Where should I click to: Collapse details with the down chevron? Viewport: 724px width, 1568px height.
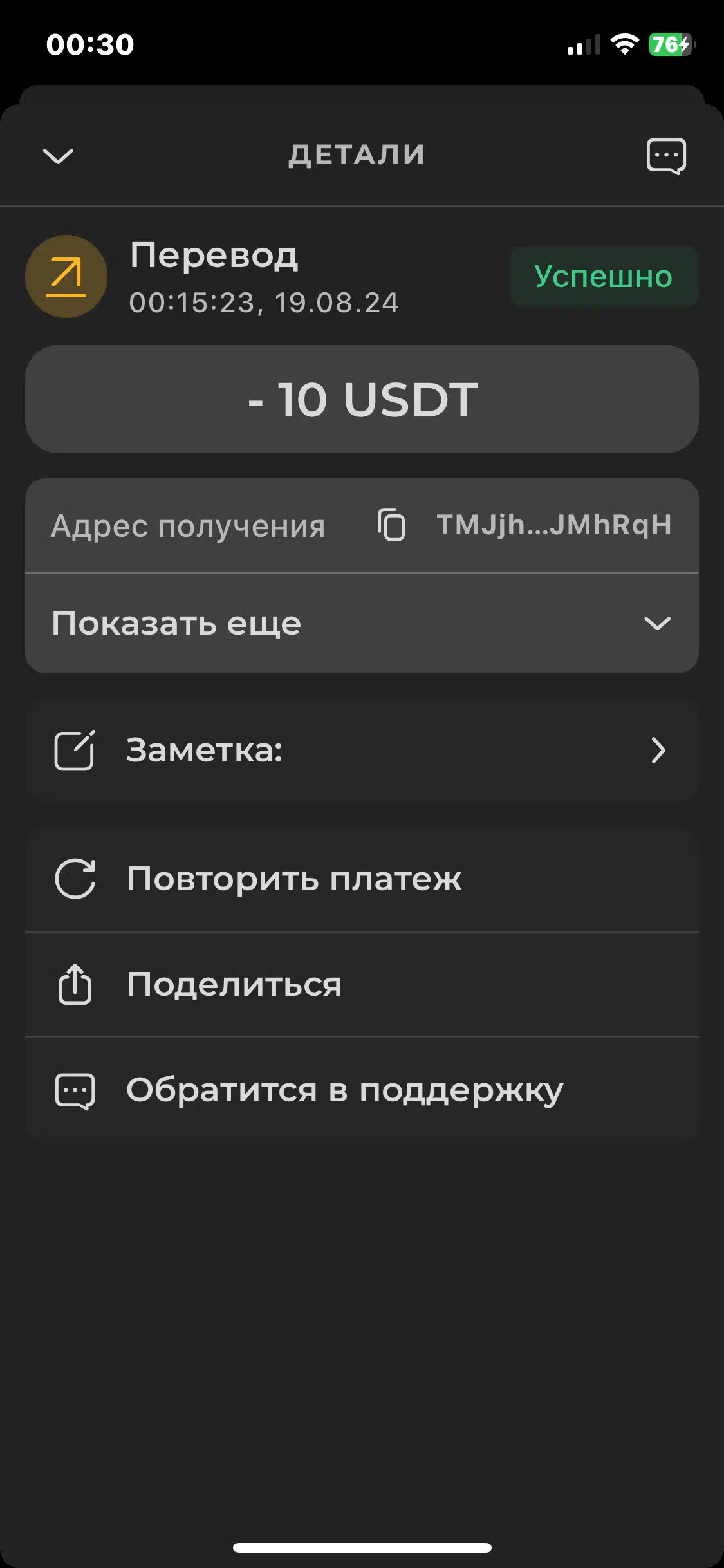(58, 156)
